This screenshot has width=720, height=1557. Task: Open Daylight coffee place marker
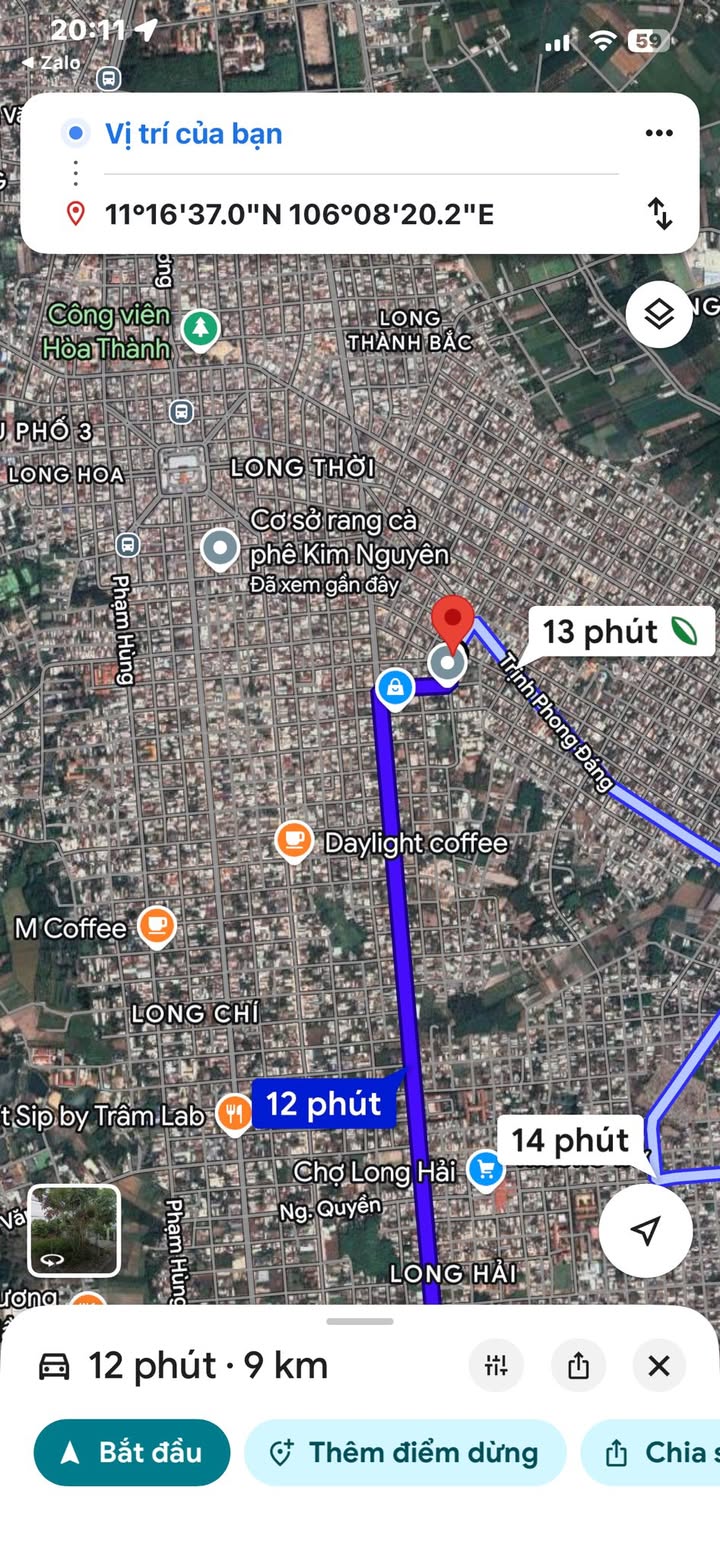293,842
